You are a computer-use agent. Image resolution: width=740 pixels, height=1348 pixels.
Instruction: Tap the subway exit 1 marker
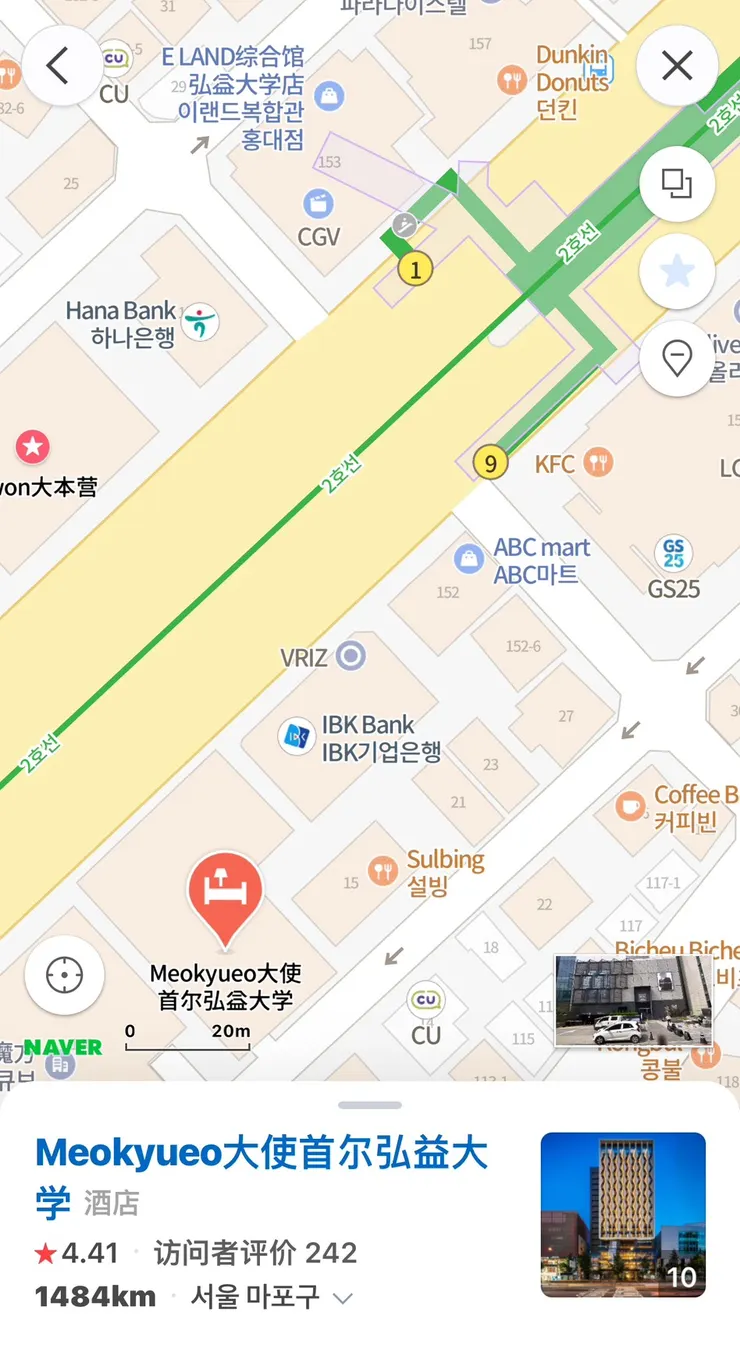point(414,268)
